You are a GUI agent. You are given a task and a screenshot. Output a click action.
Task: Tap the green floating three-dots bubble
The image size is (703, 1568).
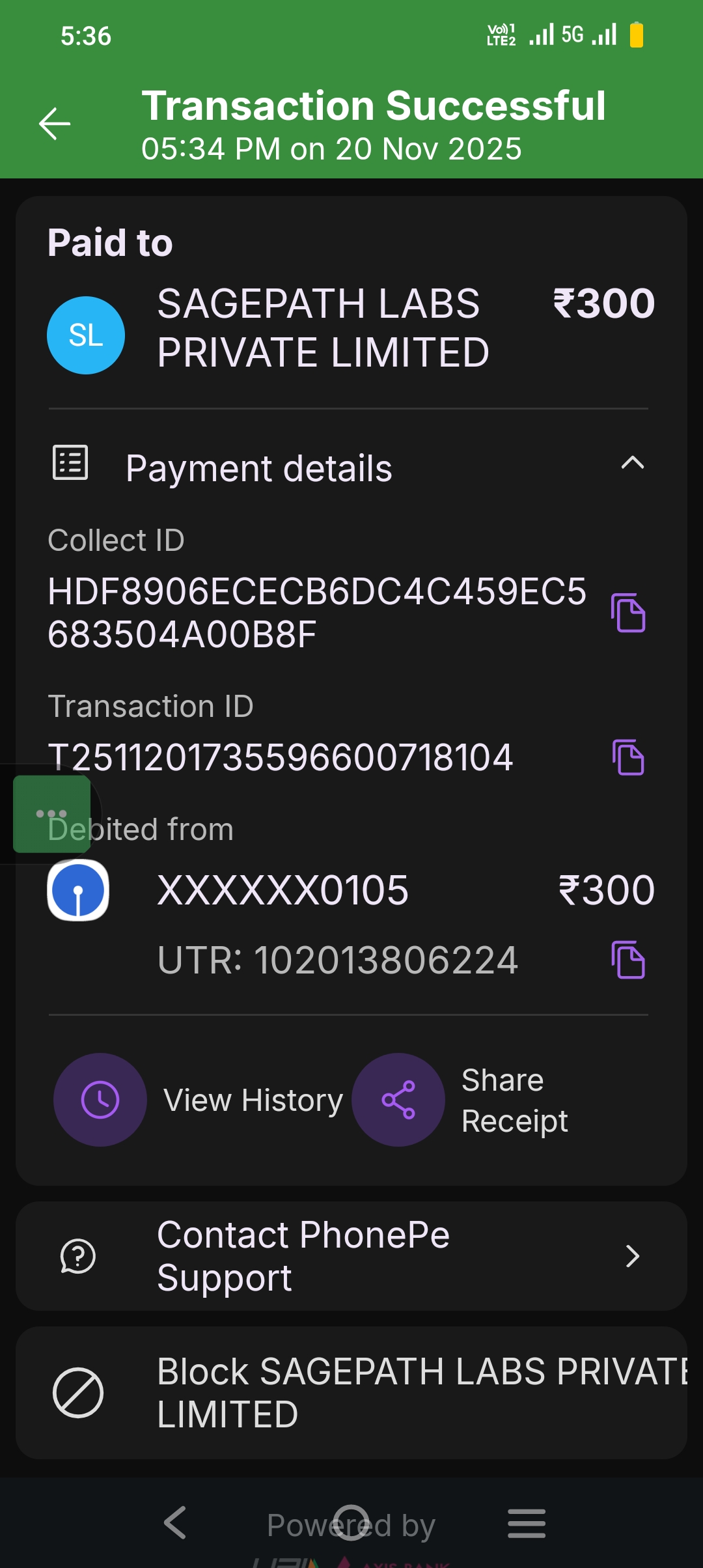pos(51,814)
